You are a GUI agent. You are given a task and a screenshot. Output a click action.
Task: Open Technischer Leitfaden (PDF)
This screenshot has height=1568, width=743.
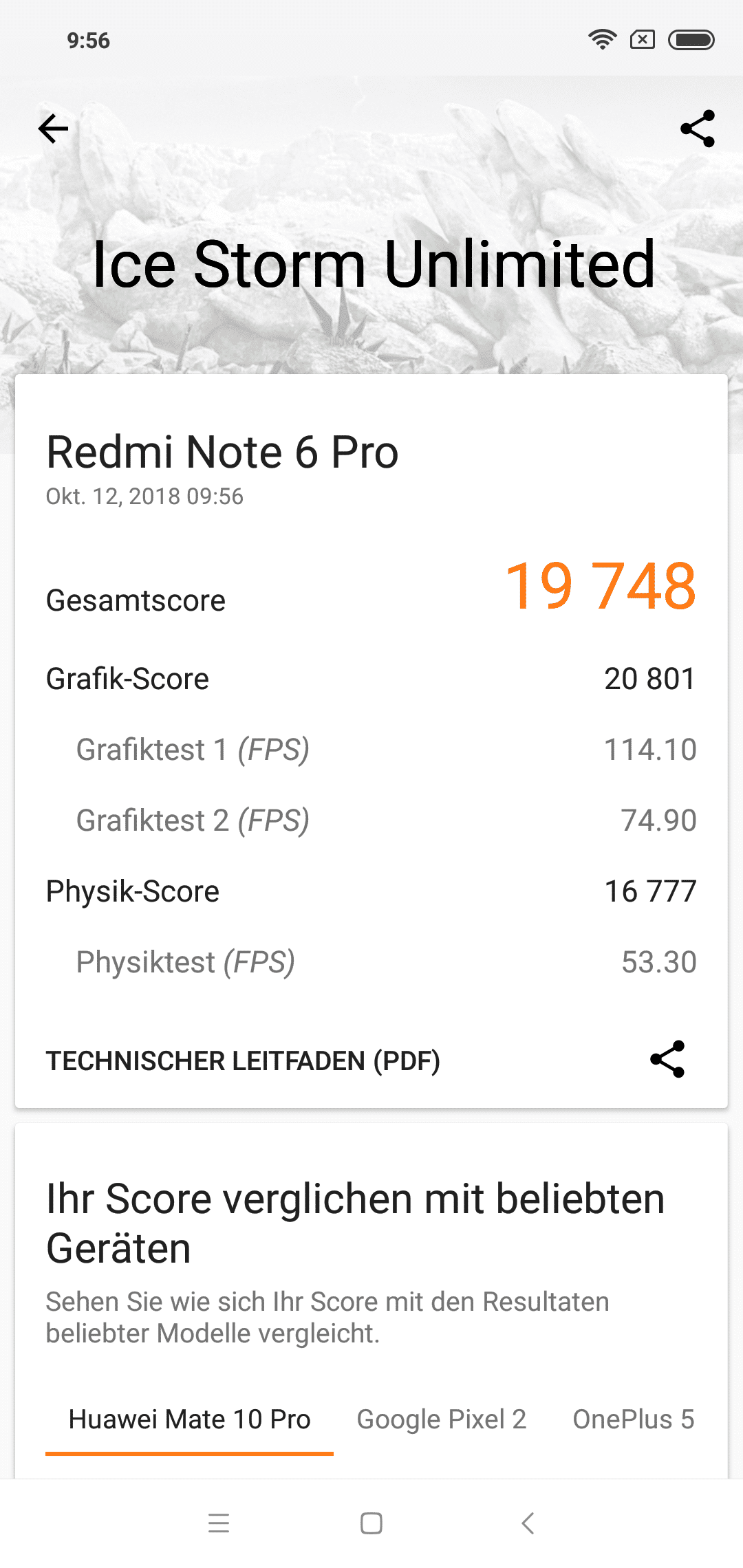click(x=243, y=1061)
